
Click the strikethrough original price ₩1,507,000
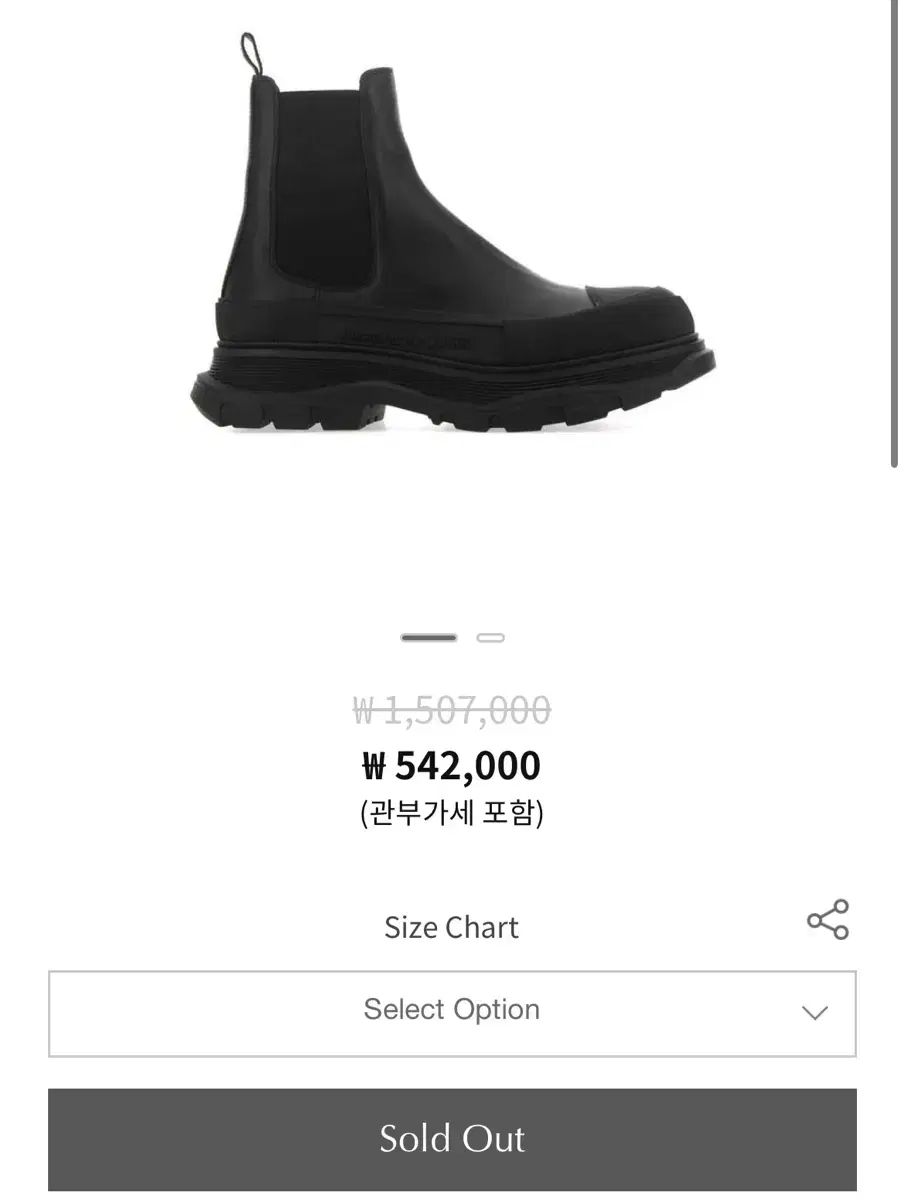click(x=452, y=710)
